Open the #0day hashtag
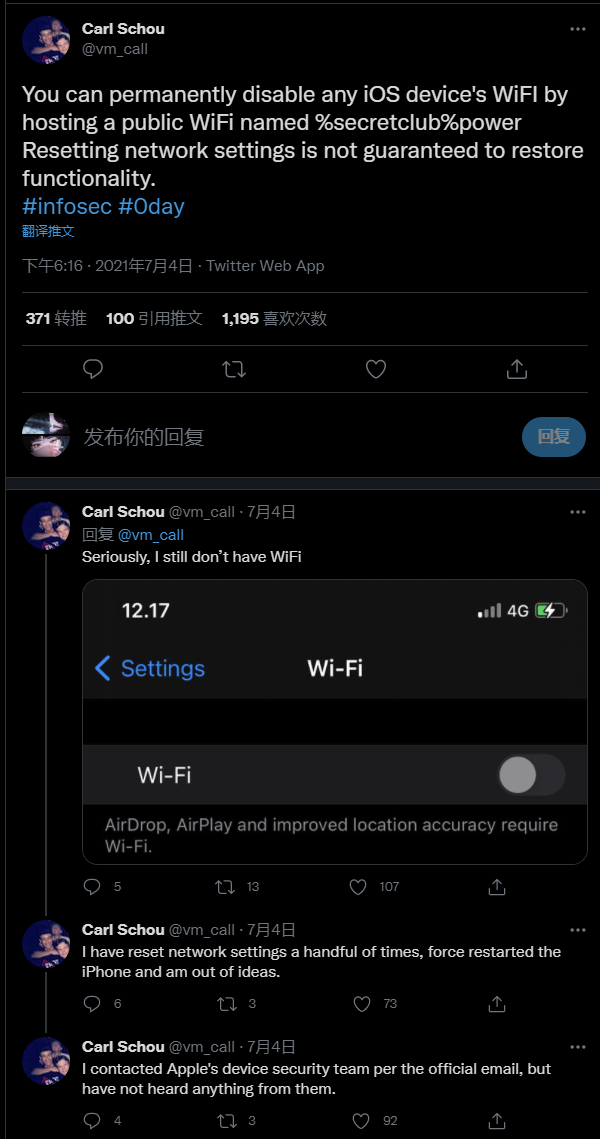The image size is (600, 1139). click(151, 206)
